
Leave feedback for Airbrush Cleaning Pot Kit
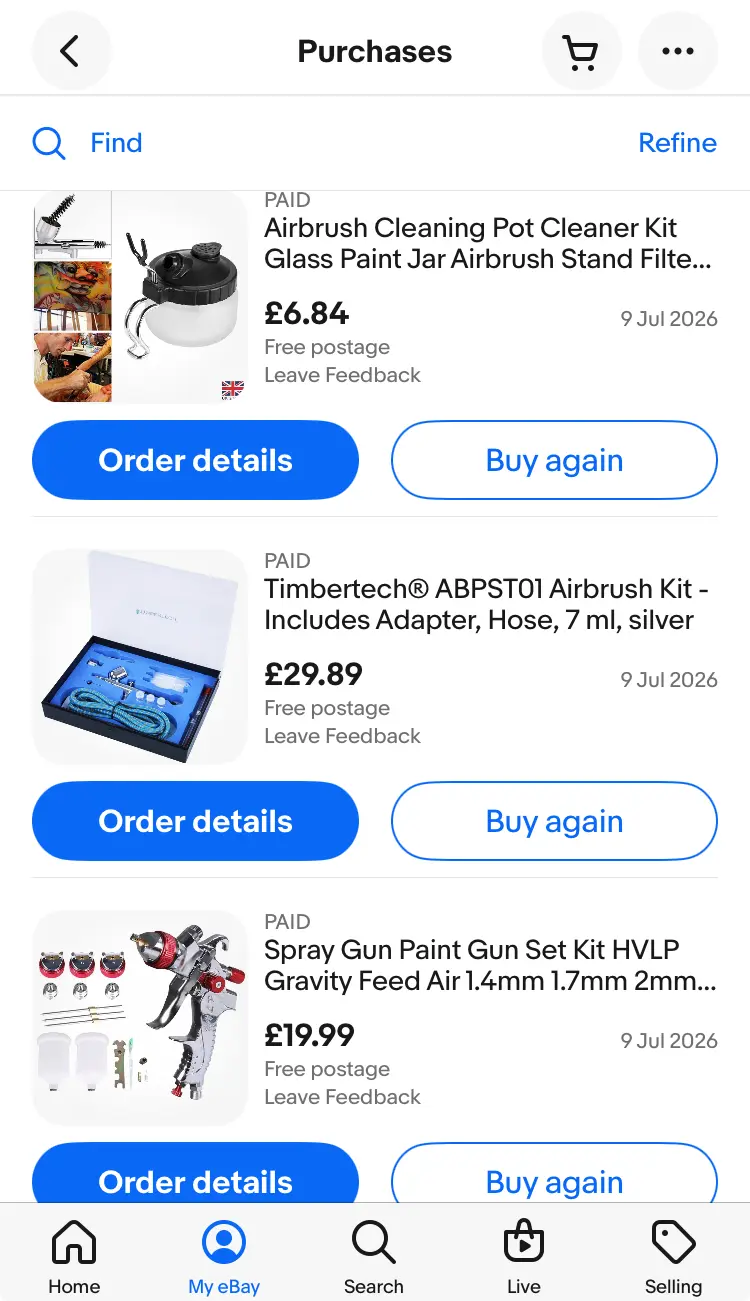coord(342,375)
